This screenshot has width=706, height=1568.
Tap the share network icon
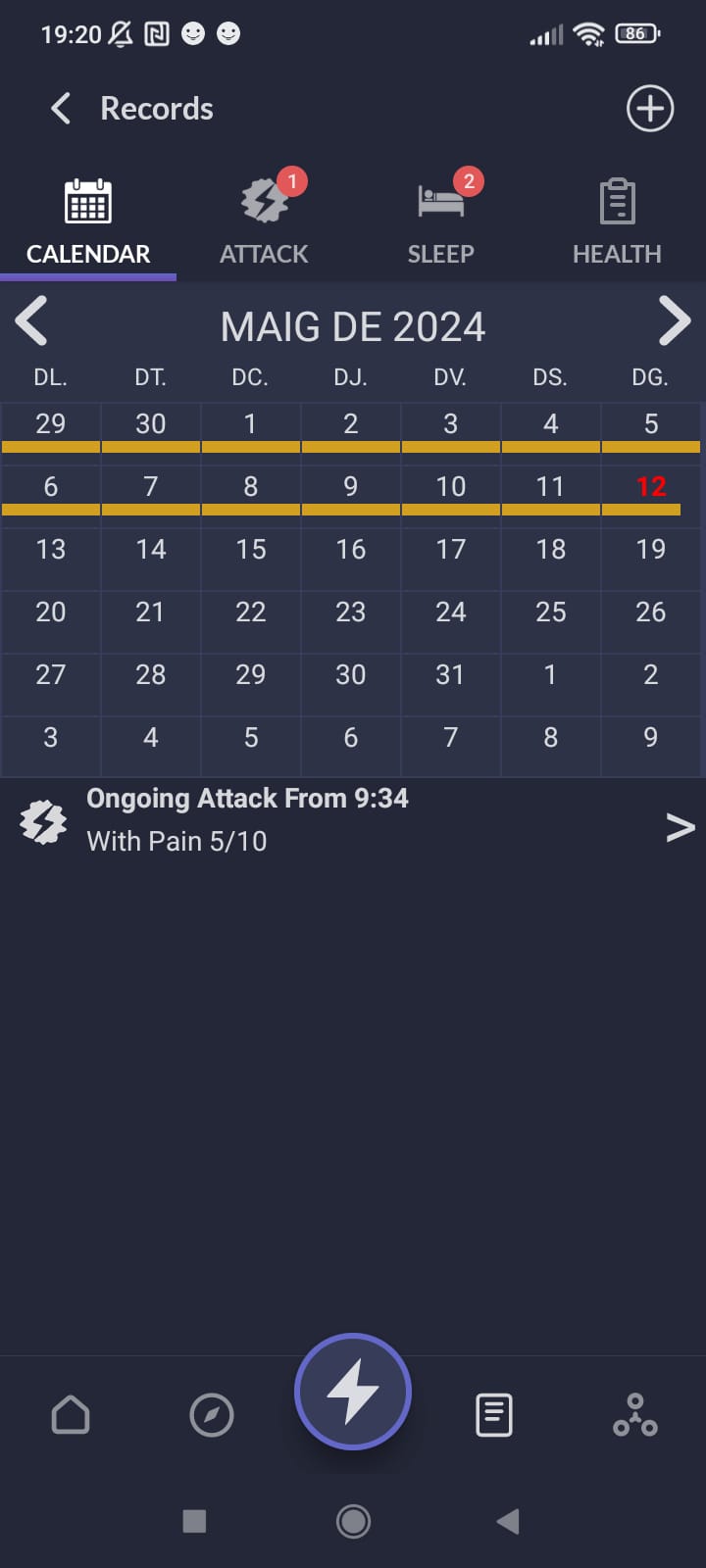click(635, 1414)
